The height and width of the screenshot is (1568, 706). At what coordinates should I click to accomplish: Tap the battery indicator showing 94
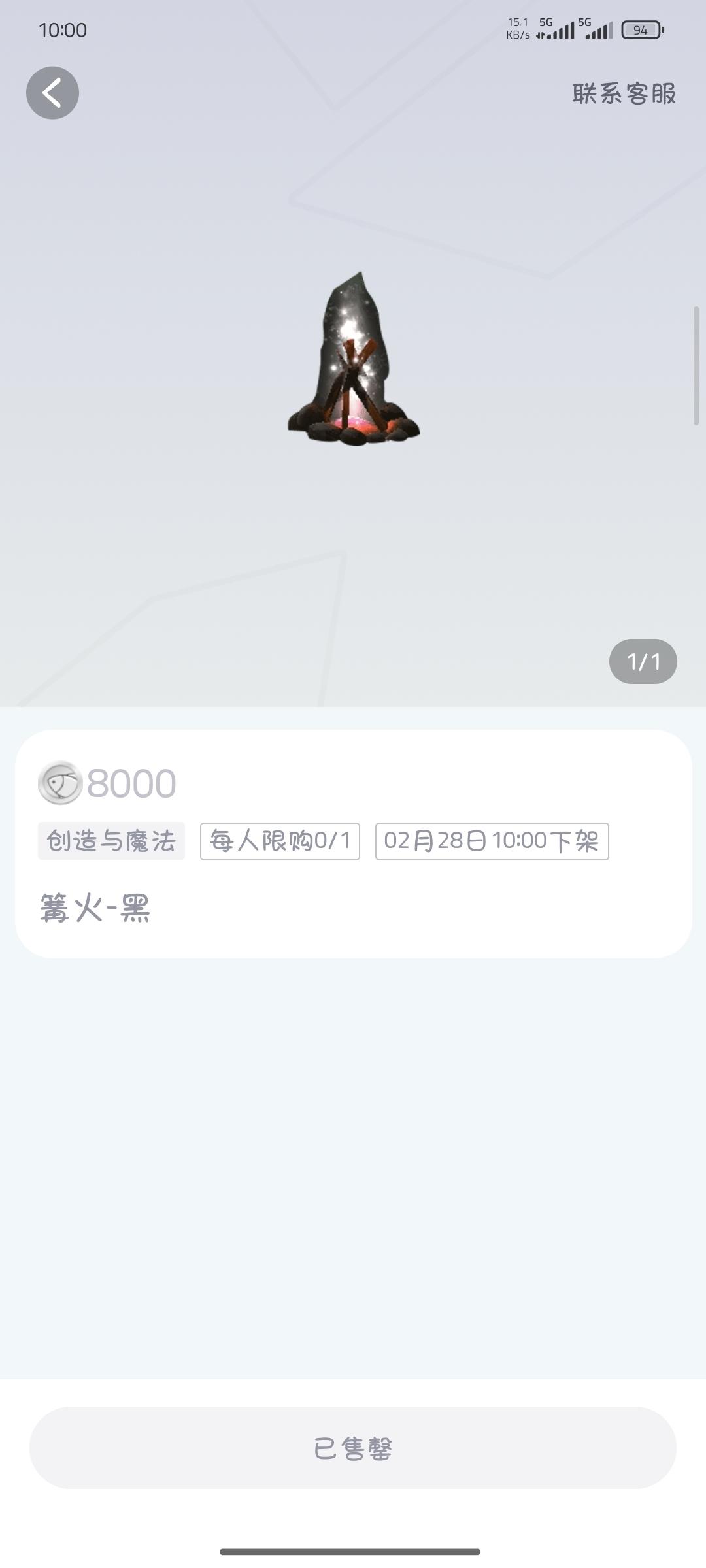click(x=640, y=30)
